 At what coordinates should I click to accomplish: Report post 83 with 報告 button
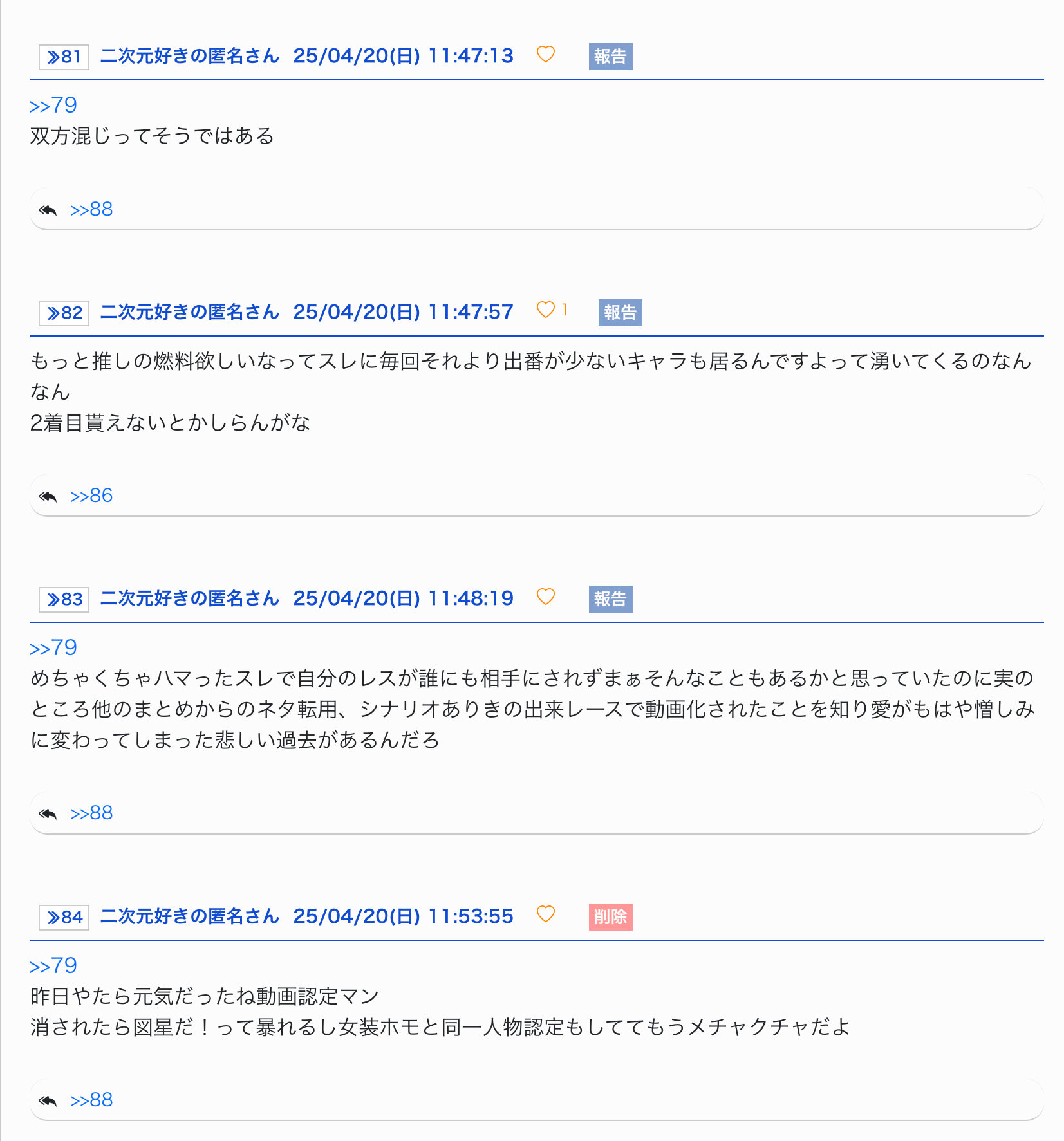(x=610, y=599)
